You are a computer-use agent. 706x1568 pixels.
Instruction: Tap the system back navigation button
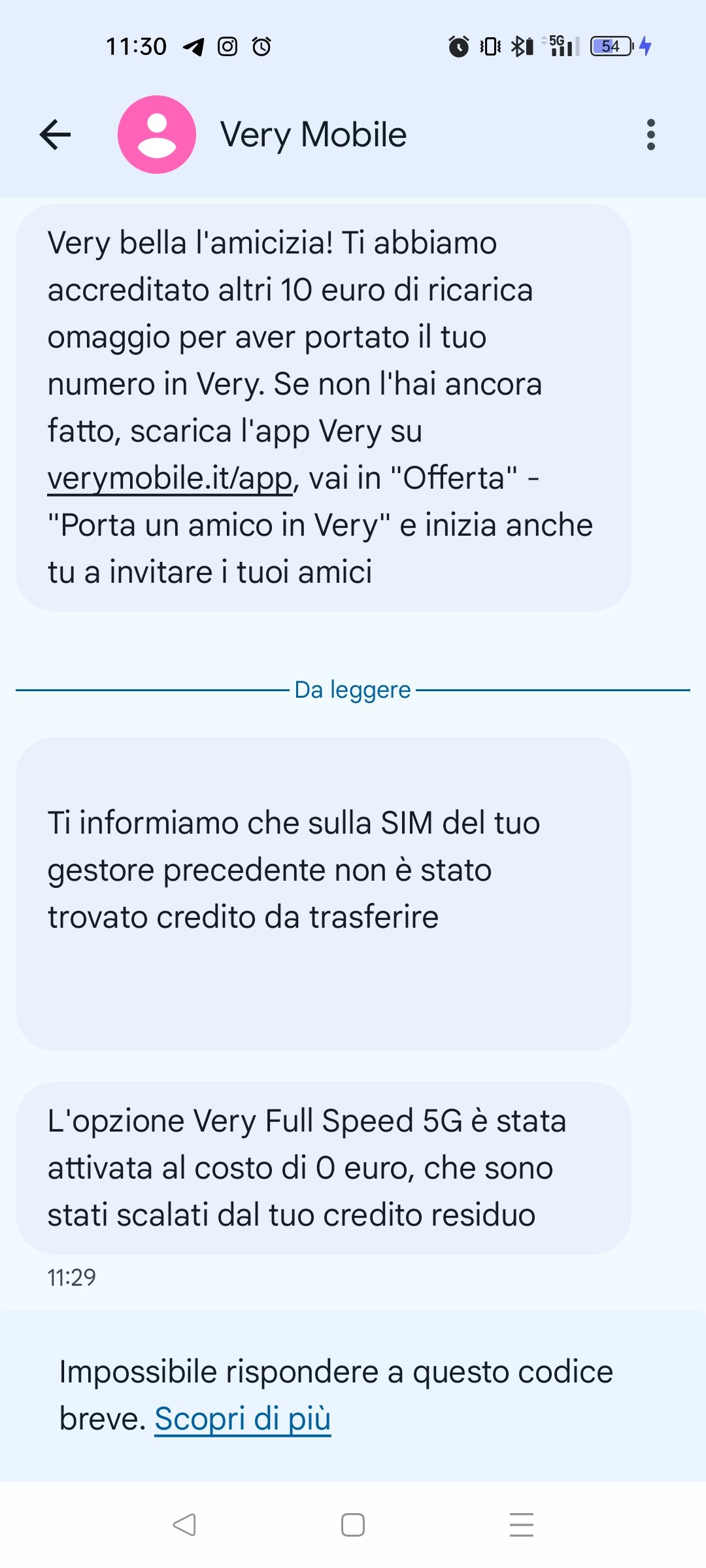coord(184,1525)
